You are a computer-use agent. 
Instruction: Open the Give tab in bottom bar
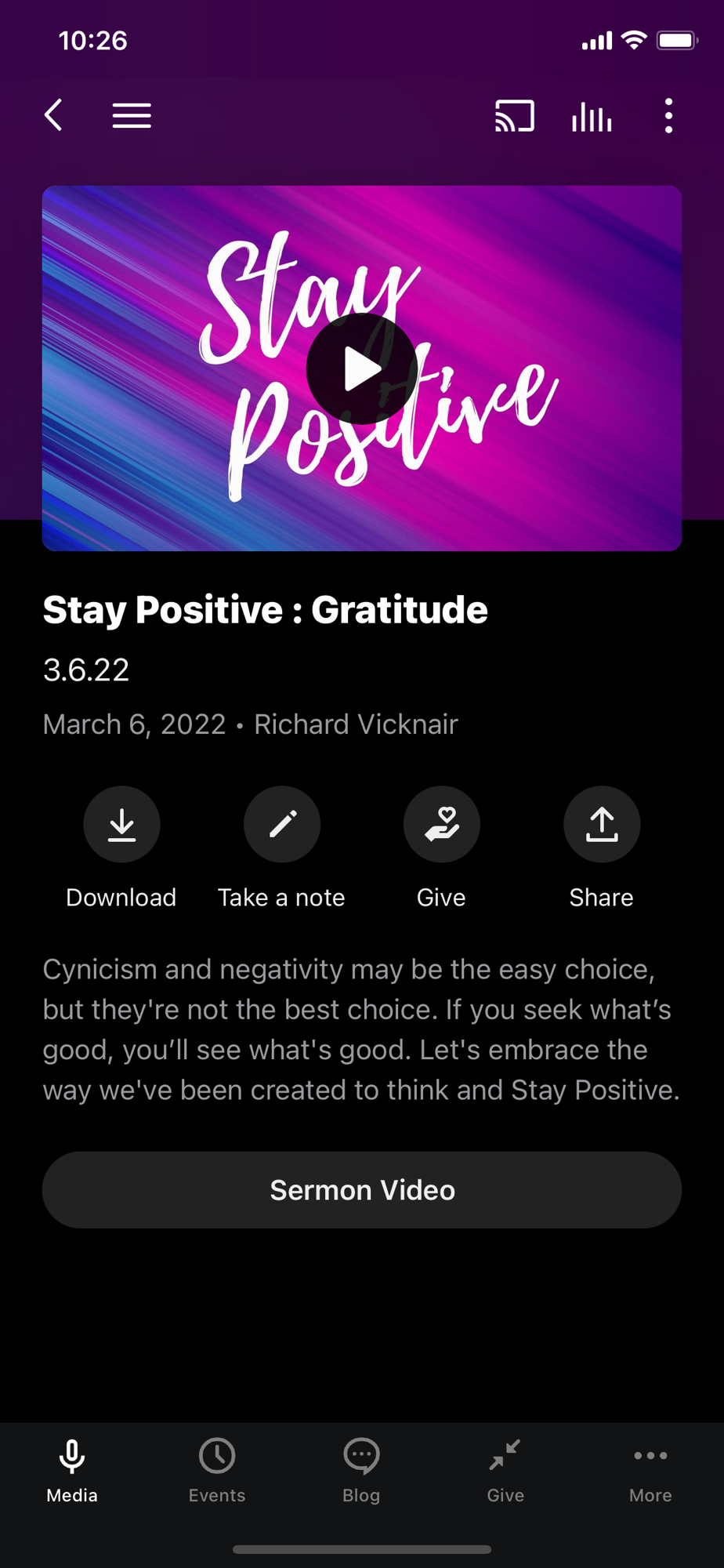[505, 1471]
